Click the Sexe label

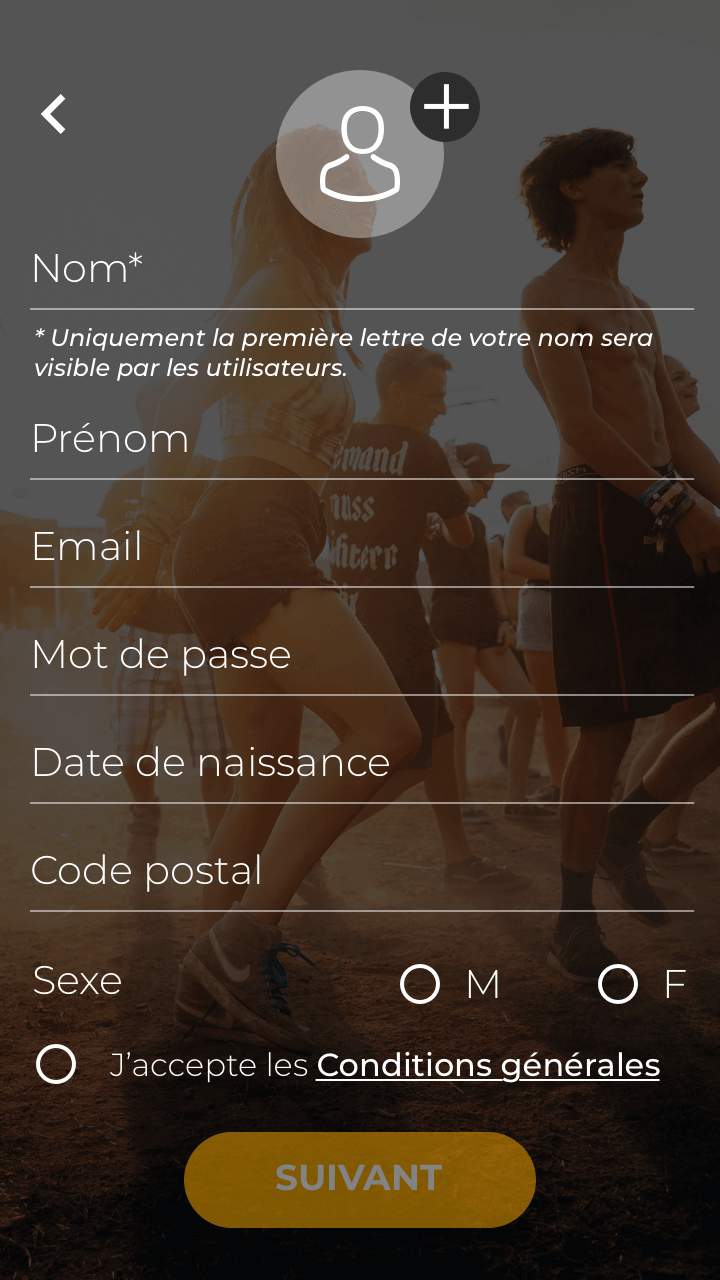coord(77,981)
